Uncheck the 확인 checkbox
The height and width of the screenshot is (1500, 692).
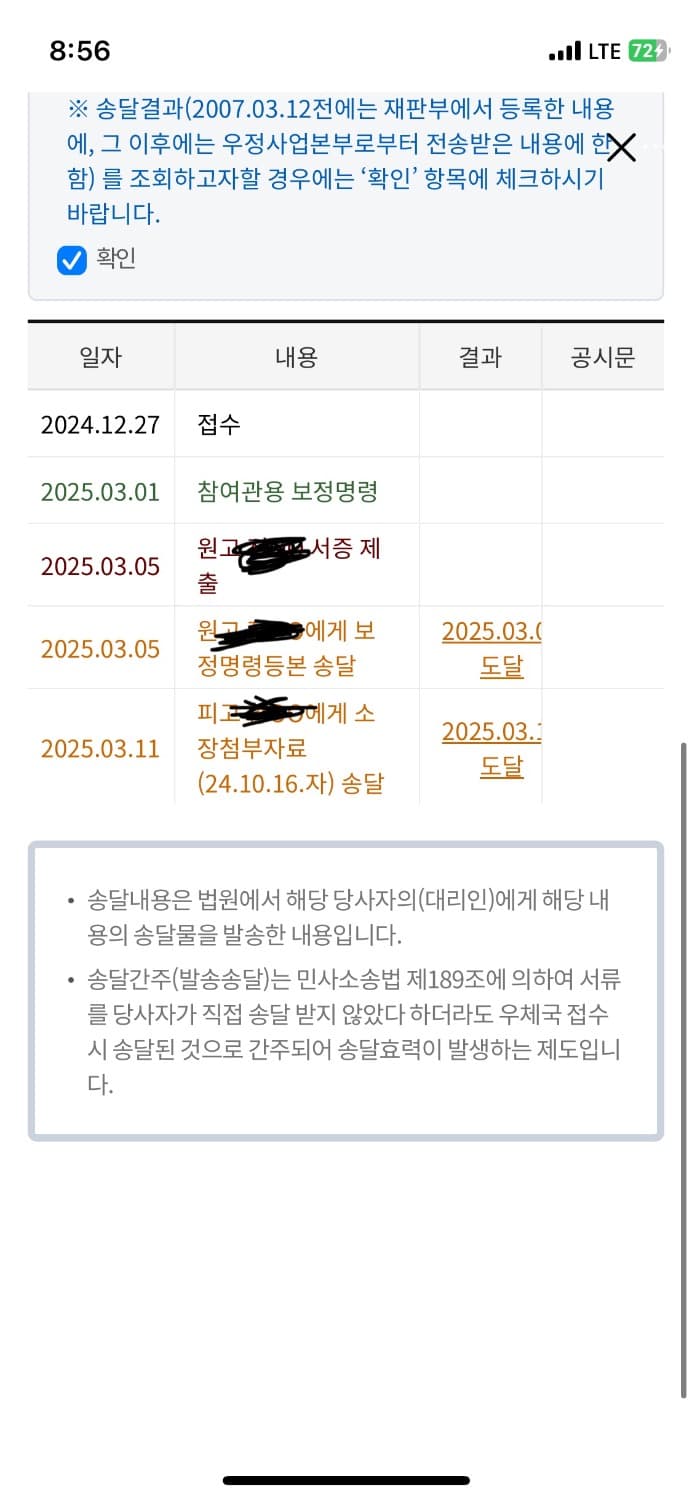(x=72, y=260)
